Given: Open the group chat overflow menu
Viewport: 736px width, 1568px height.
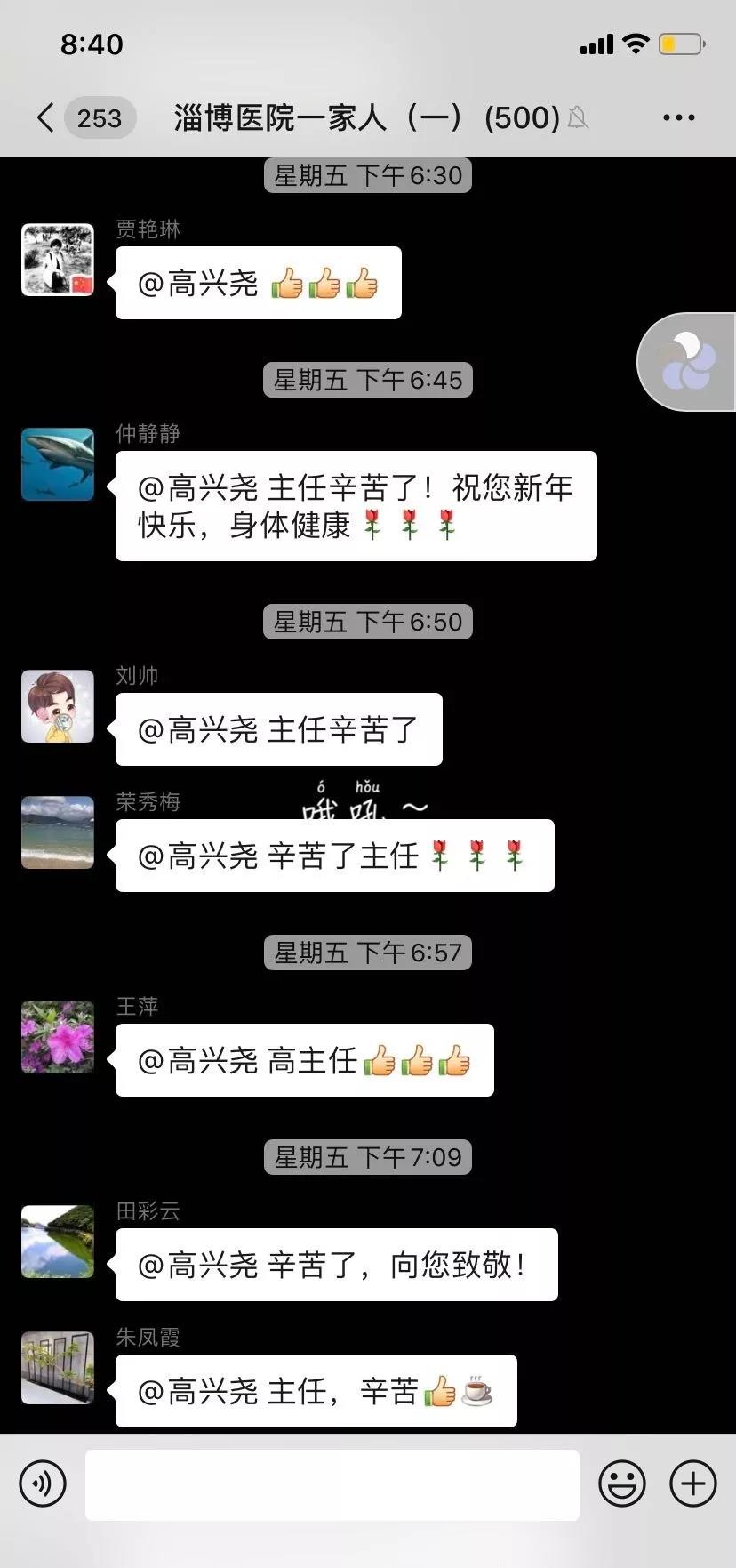Looking at the screenshot, I should tap(678, 117).
